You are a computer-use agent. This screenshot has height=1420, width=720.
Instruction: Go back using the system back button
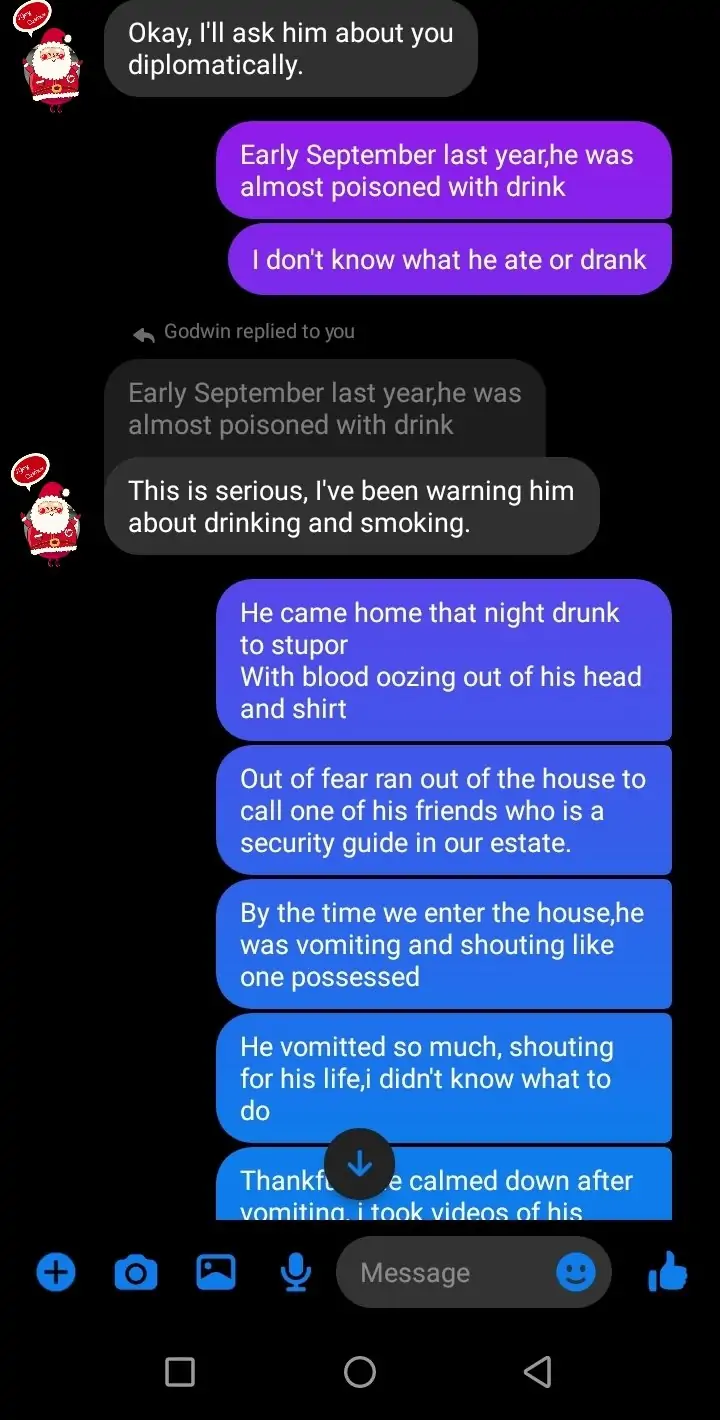[x=538, y=1372]
